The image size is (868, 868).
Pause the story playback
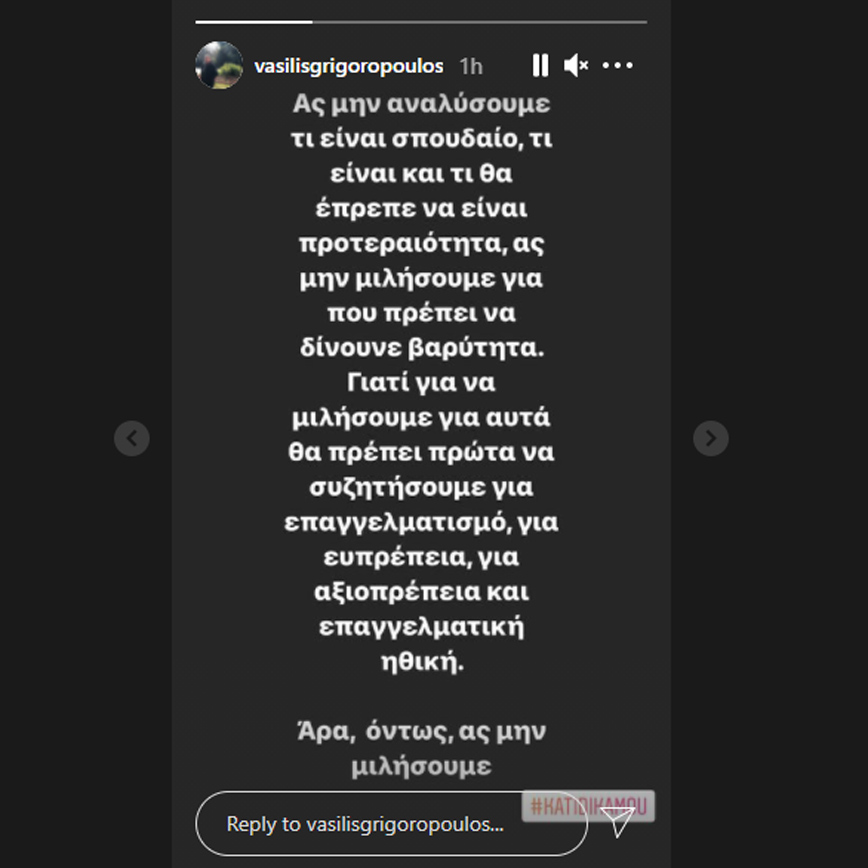pos(540,66)
